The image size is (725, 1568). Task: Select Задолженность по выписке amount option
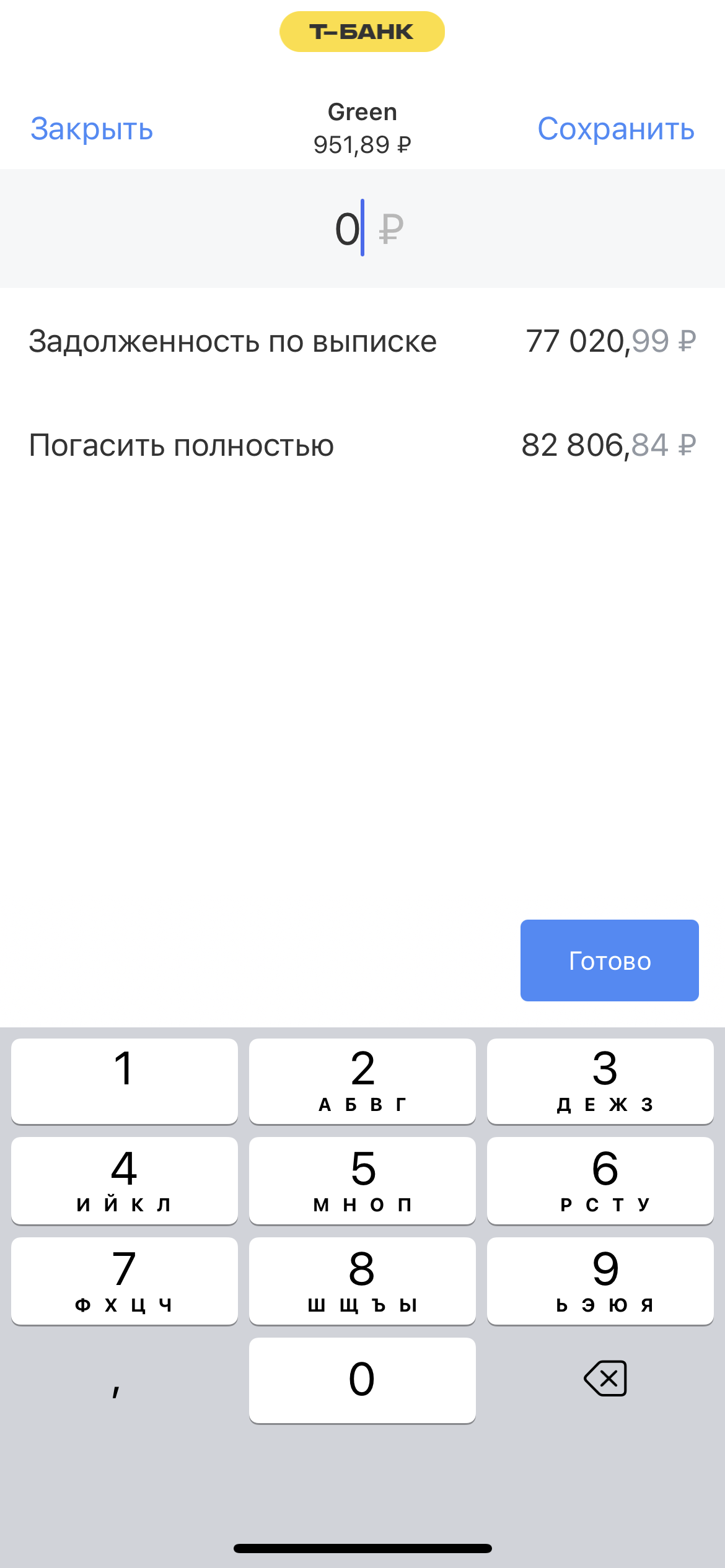pyautogui.click(x=362, y=340)
